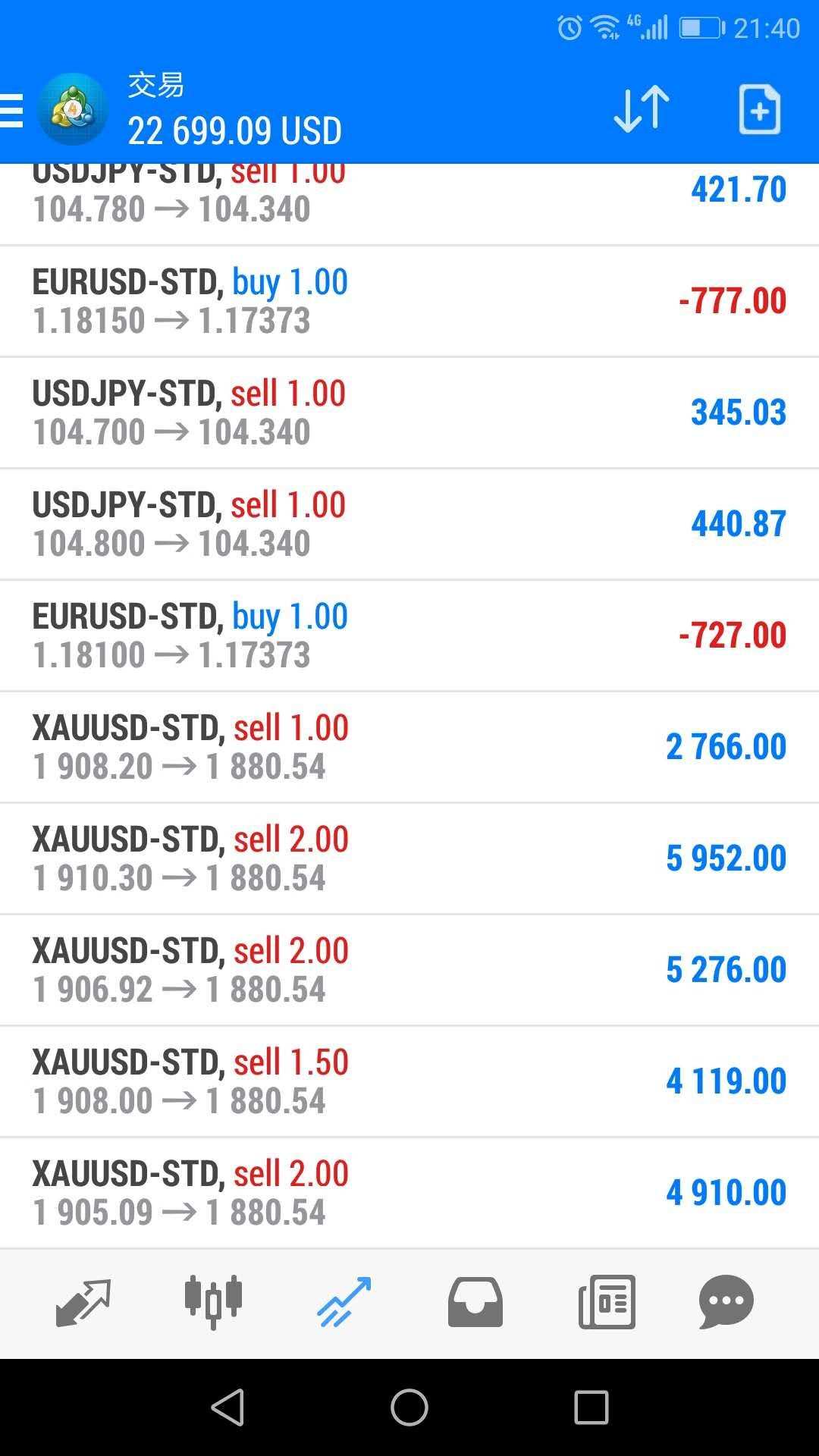
Task: Open XAUUSD sell position at 1 905.09
Action: (x=409, y=1193)
